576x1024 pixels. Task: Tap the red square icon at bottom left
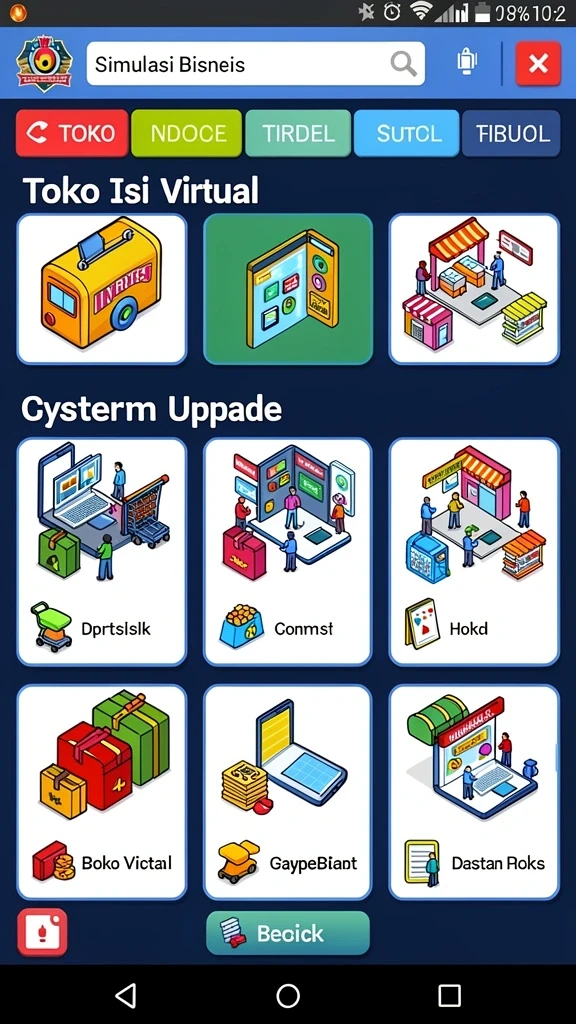pos(42,933)
